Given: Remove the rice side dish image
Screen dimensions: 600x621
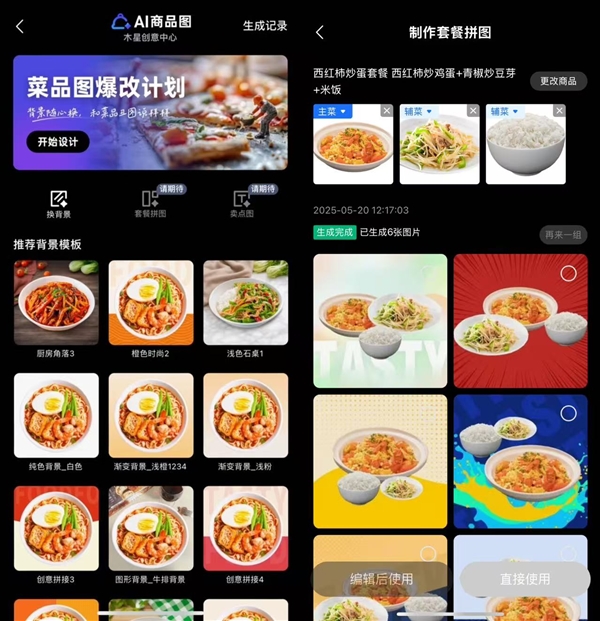Looking at the screenshot, I should click(x=558, y=111).
